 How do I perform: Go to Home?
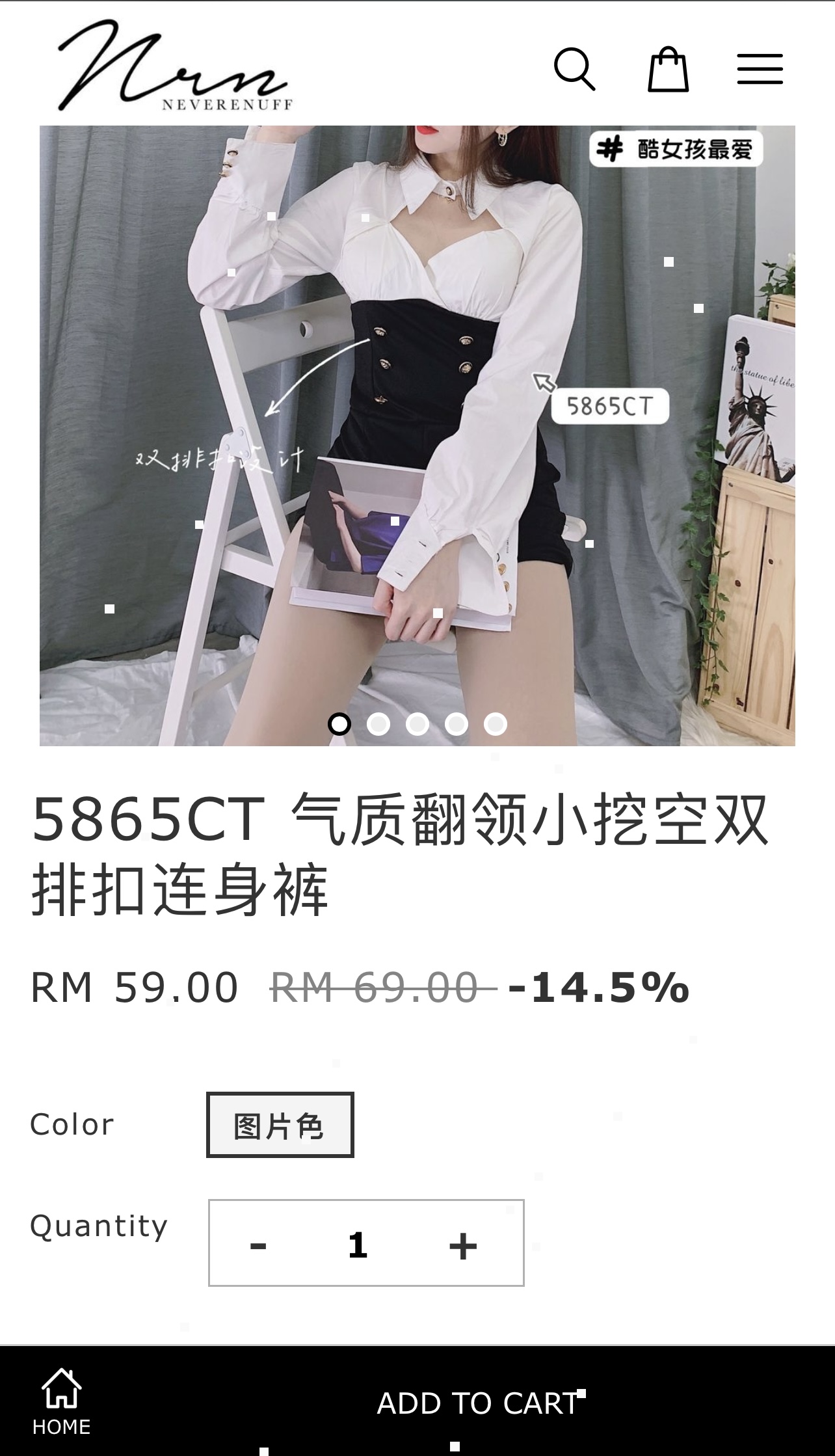point(62,1401)
